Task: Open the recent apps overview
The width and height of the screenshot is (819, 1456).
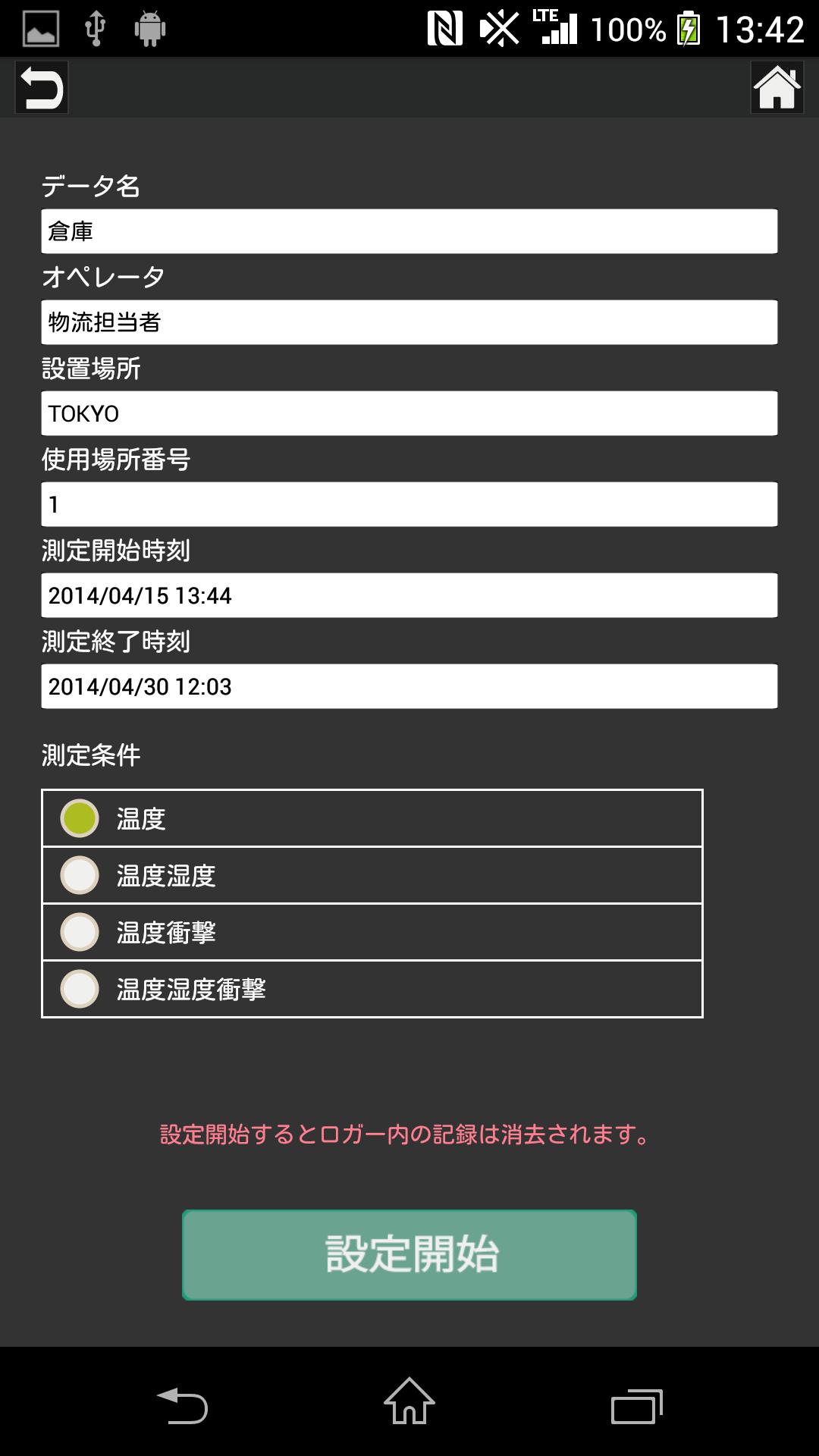Action: (x=637, y=1405)
